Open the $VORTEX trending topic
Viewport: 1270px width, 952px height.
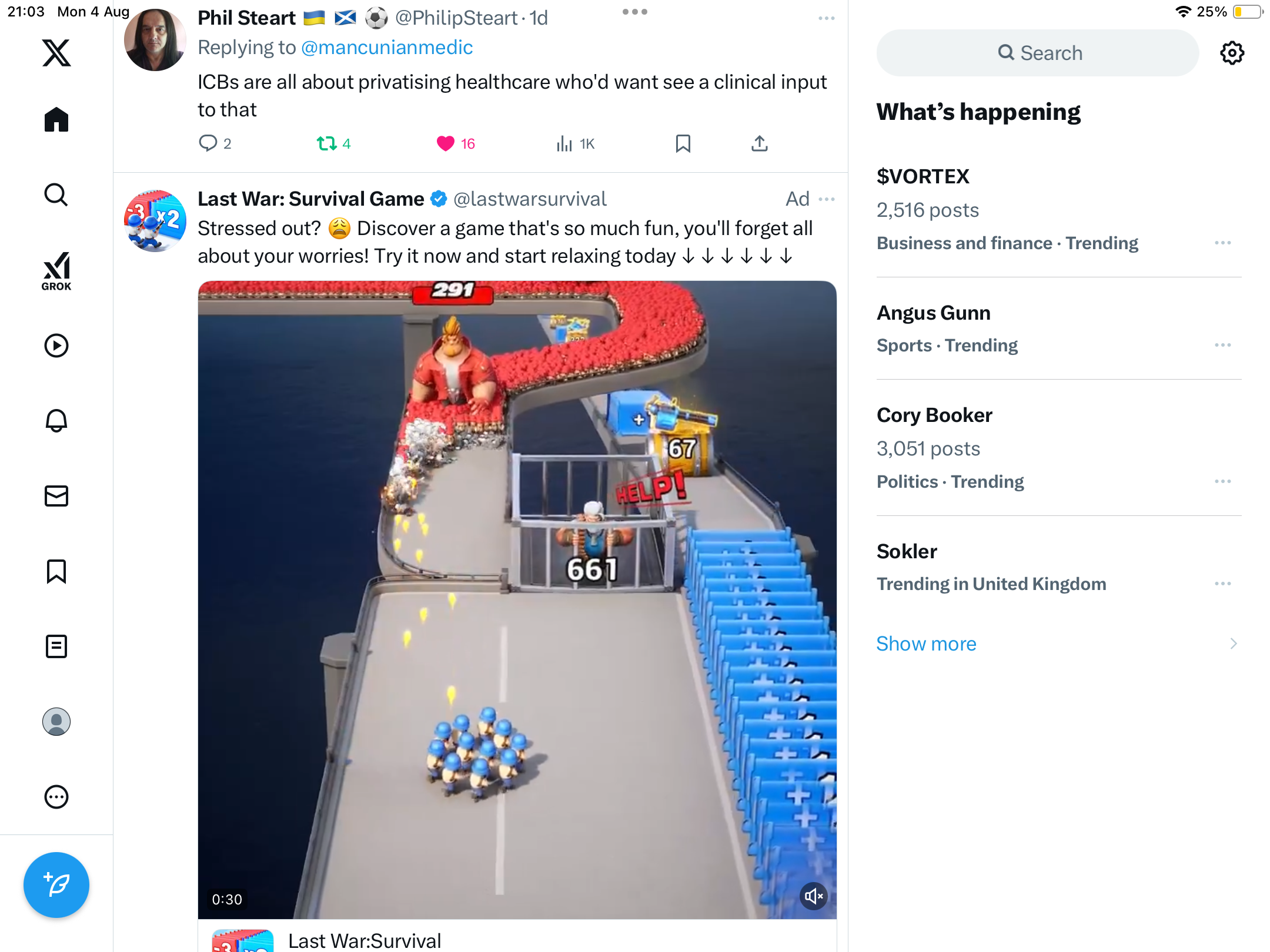click(923, 176)
